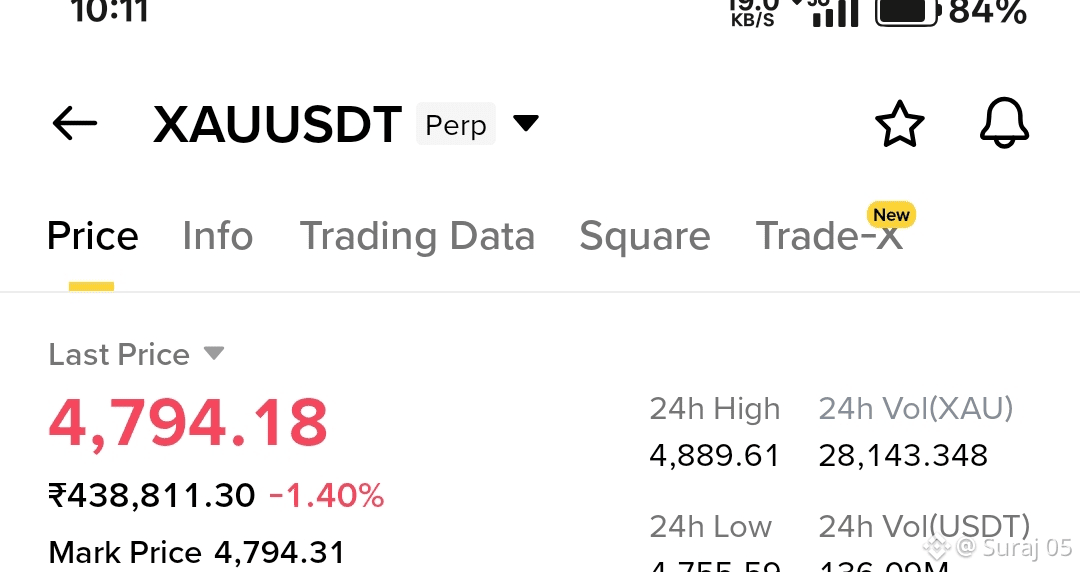The width and height of the screenshot is (1080, 572).
Task: Select the Price tab
Action: 92,237
